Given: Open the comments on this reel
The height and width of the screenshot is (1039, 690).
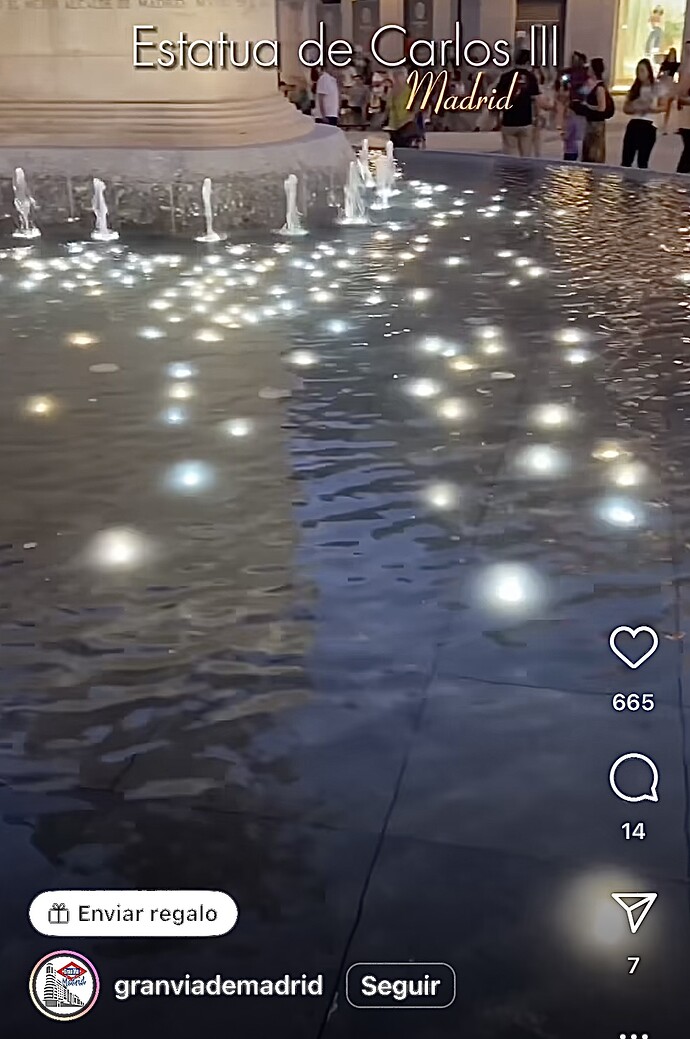Looking at the screenshot, I should click(634, 778).
